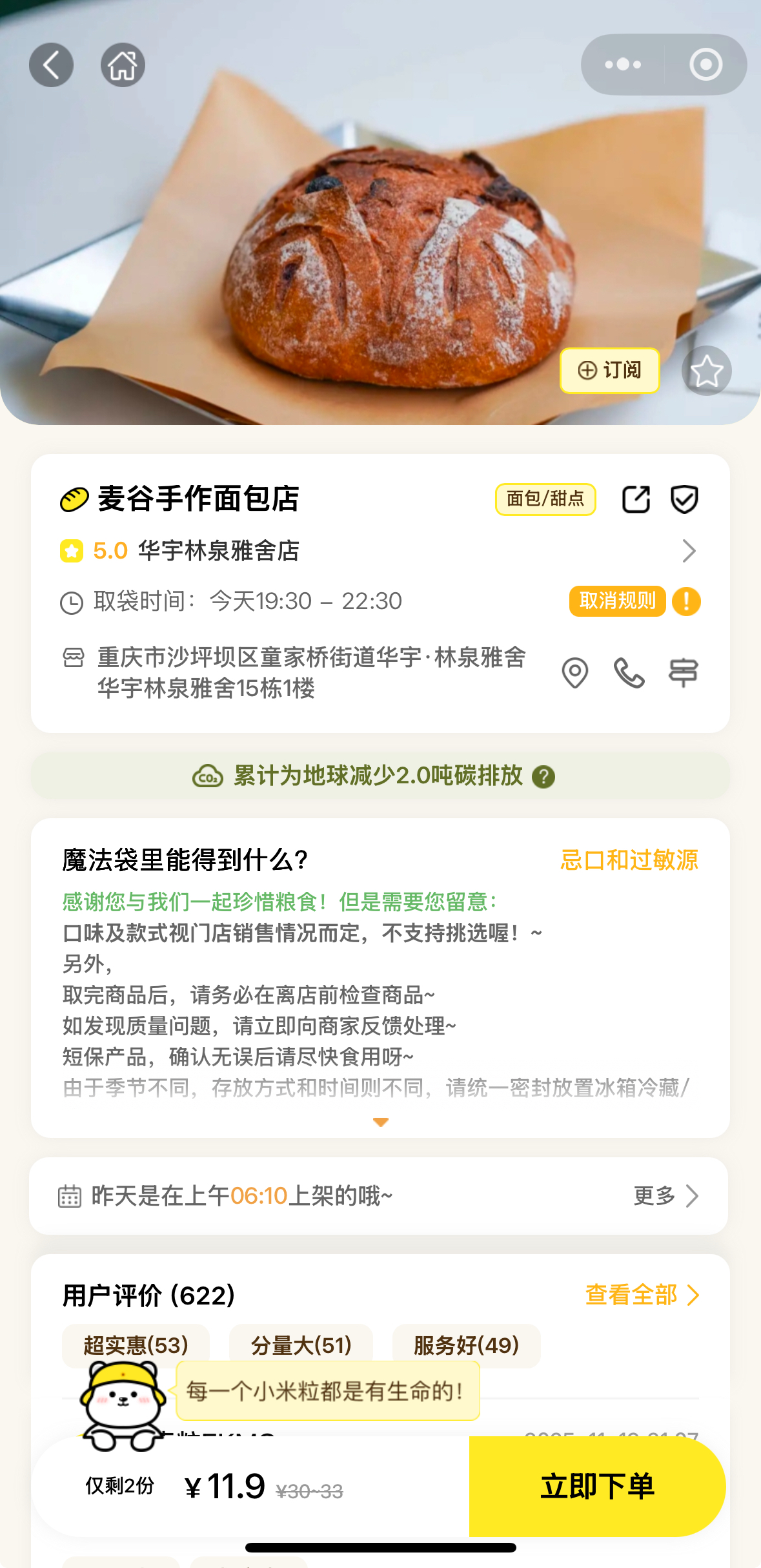761x1568 pixels.
Task: View the 取消规则 cancellation rules
Action: (x=617, y=601)
